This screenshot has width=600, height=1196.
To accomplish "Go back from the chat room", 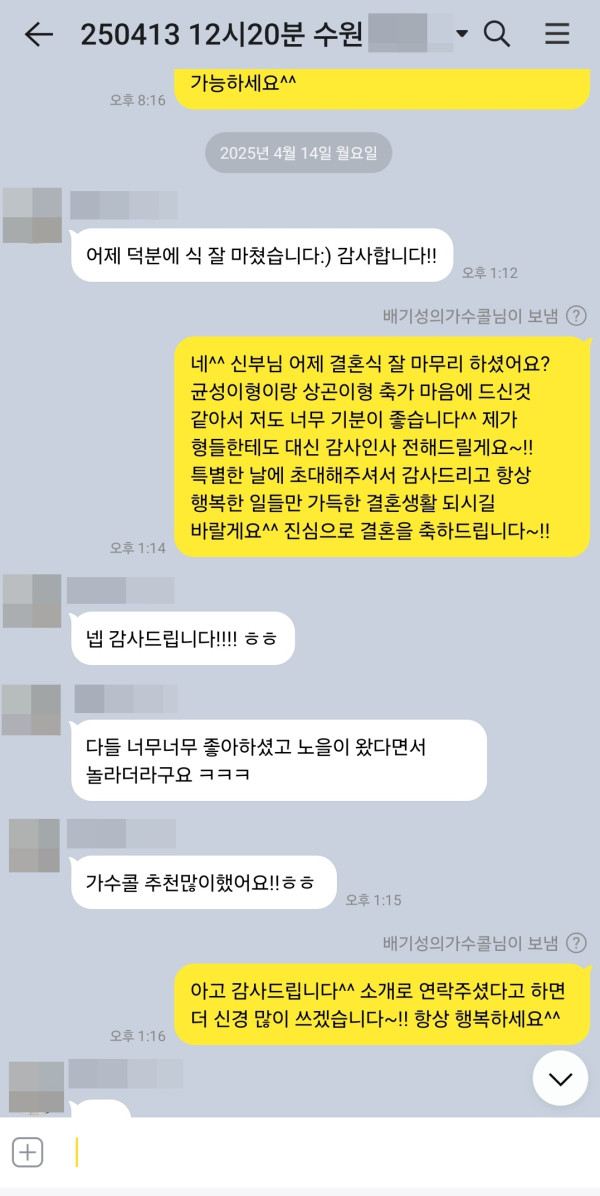I will [x=38, y=34].
